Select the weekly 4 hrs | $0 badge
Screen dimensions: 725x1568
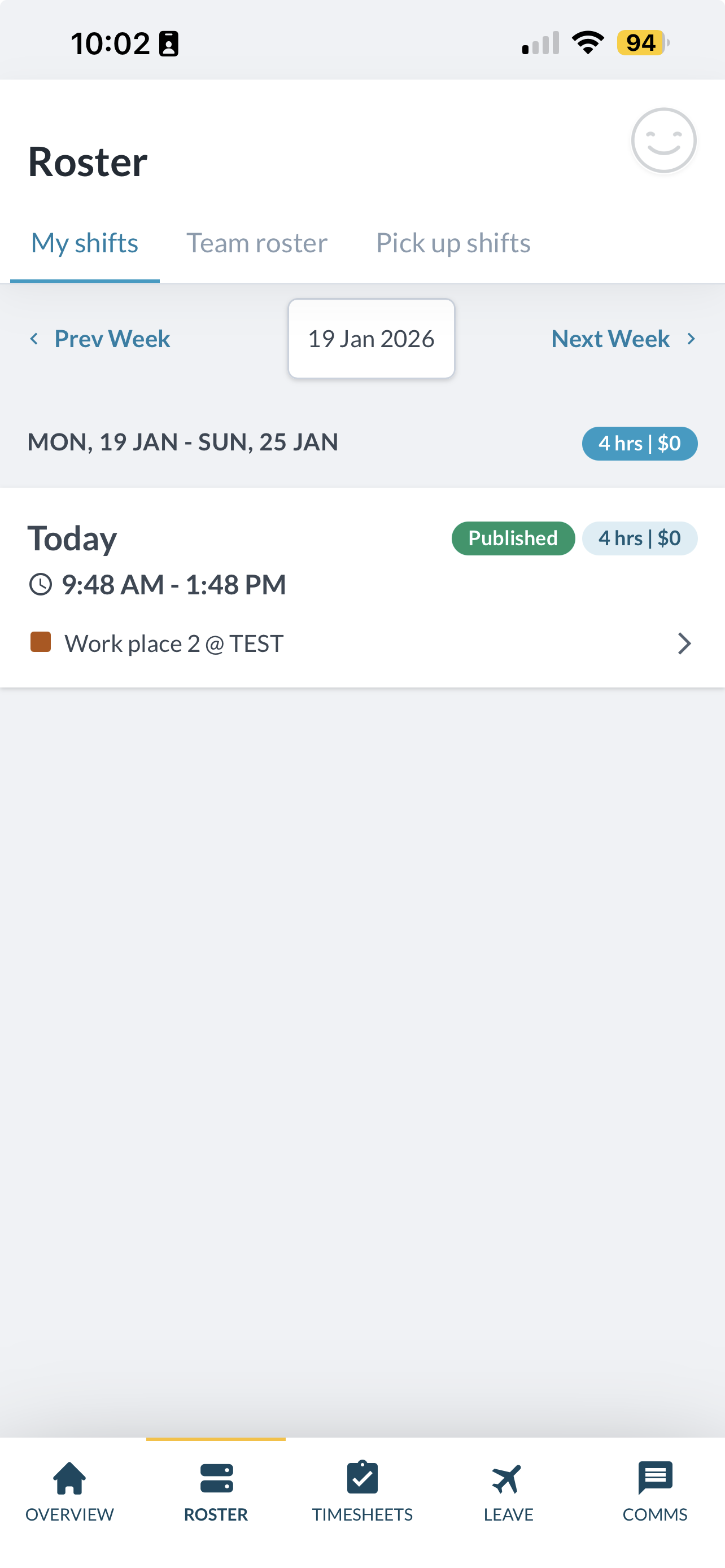click(639, 443)
